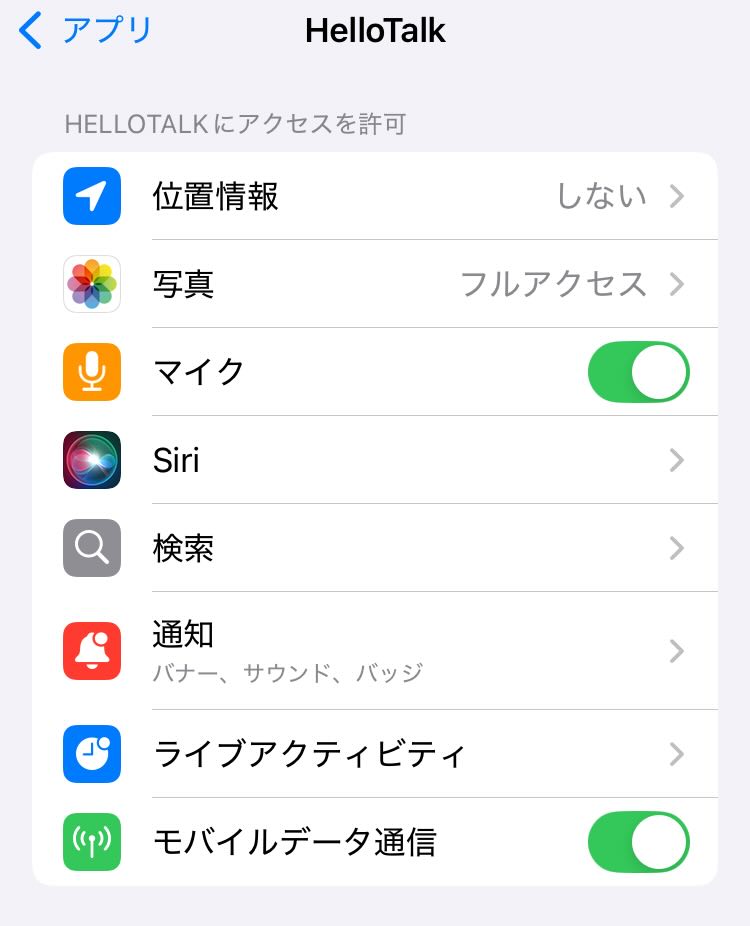Click the gray 検索 magnifying glass icon
The width and height of the screenshot is (750, 926).
[91, 547]
